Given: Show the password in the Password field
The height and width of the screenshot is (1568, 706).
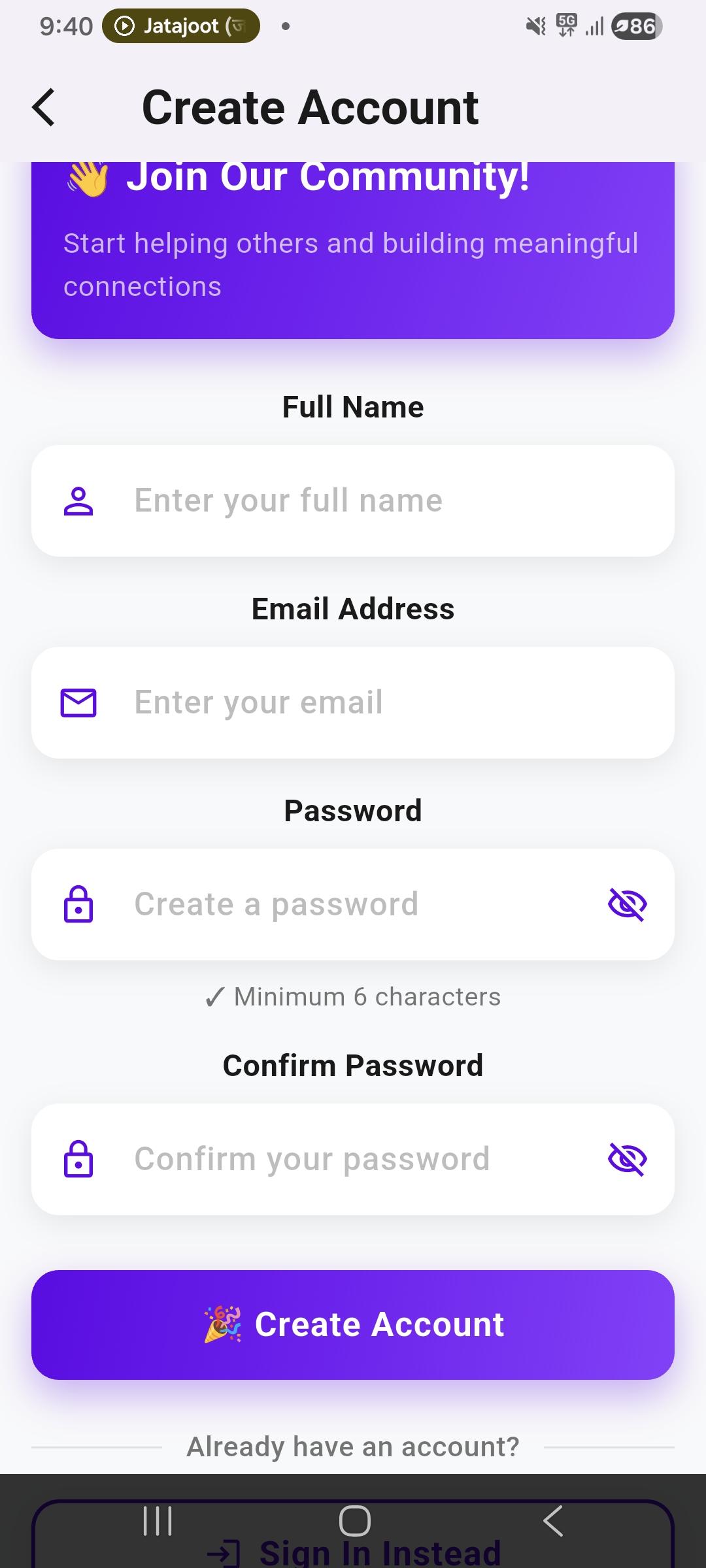Looking at the screenshot, I should point(627,905).
